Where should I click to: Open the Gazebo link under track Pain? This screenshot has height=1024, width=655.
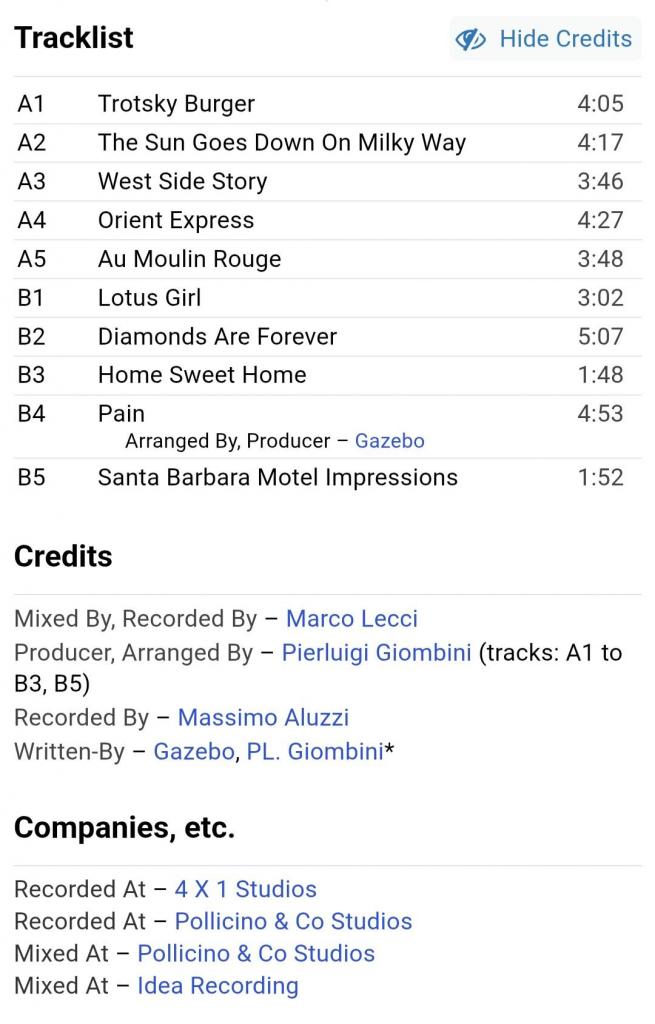[x=389, y=441]
